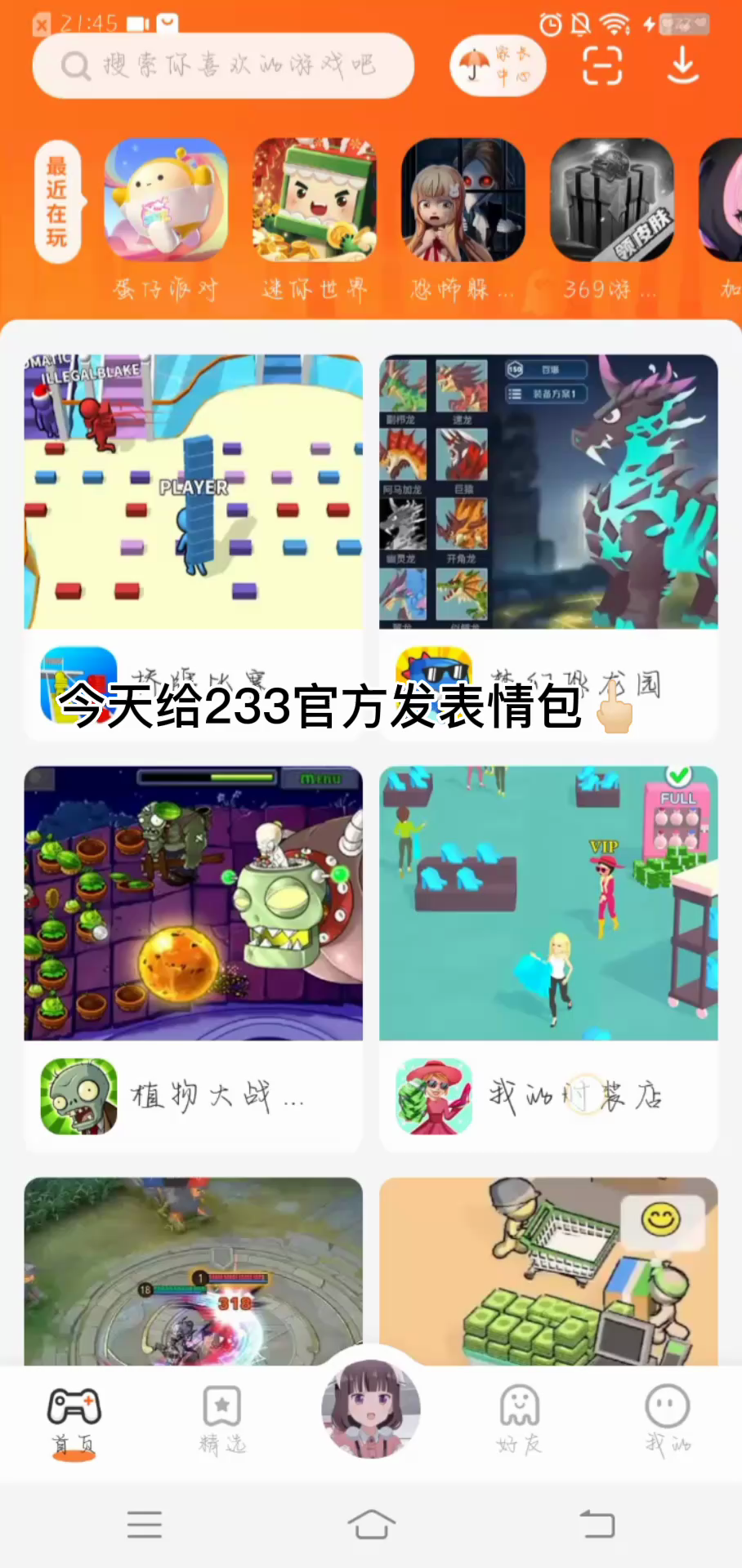Switch to the 我的 tab
742x1568 pixels.
tap(668, 1421)
